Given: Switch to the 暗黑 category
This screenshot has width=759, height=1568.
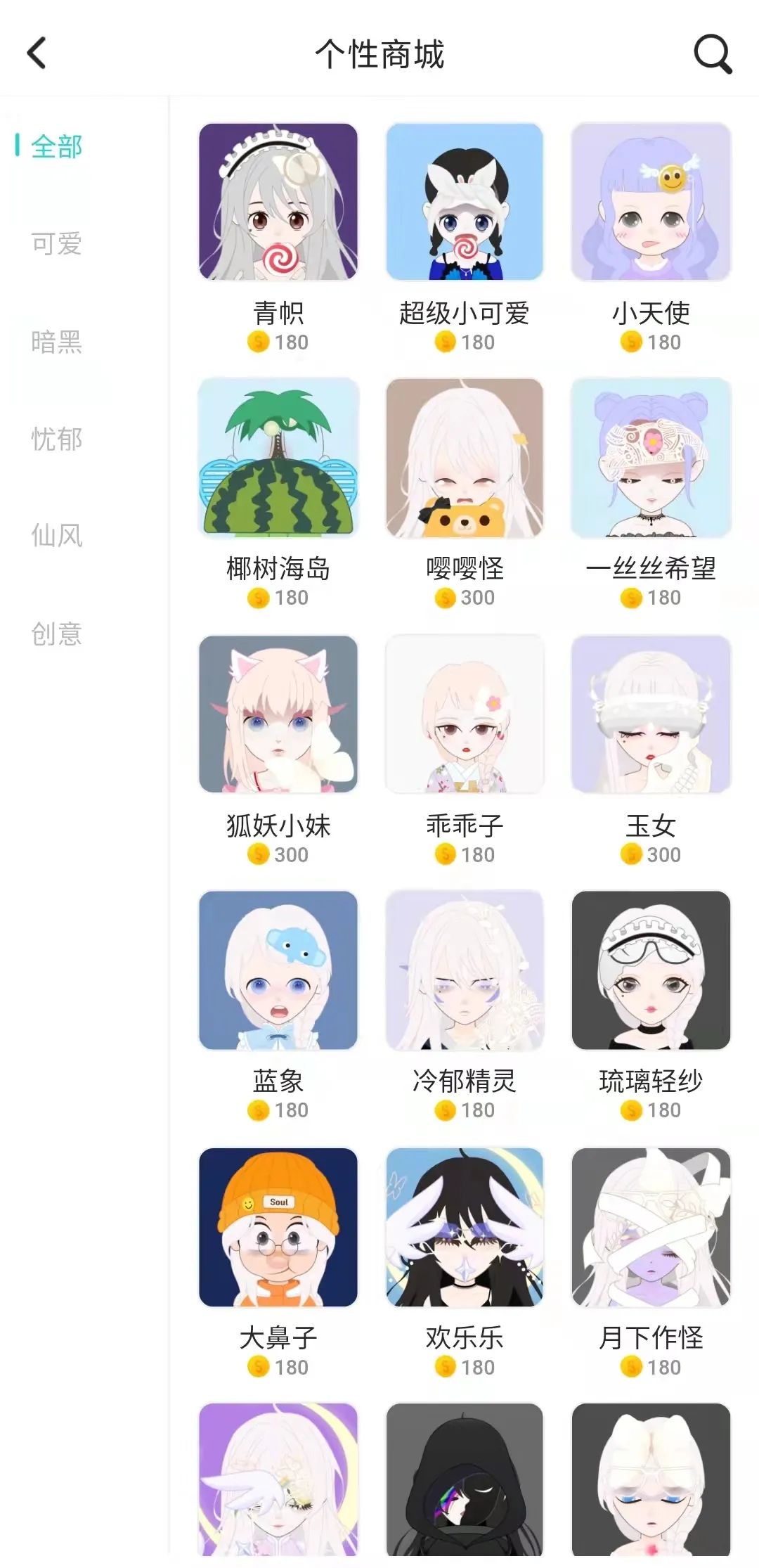Looking at the screenshot, I should pyautogui.click(x=56, y=342).
